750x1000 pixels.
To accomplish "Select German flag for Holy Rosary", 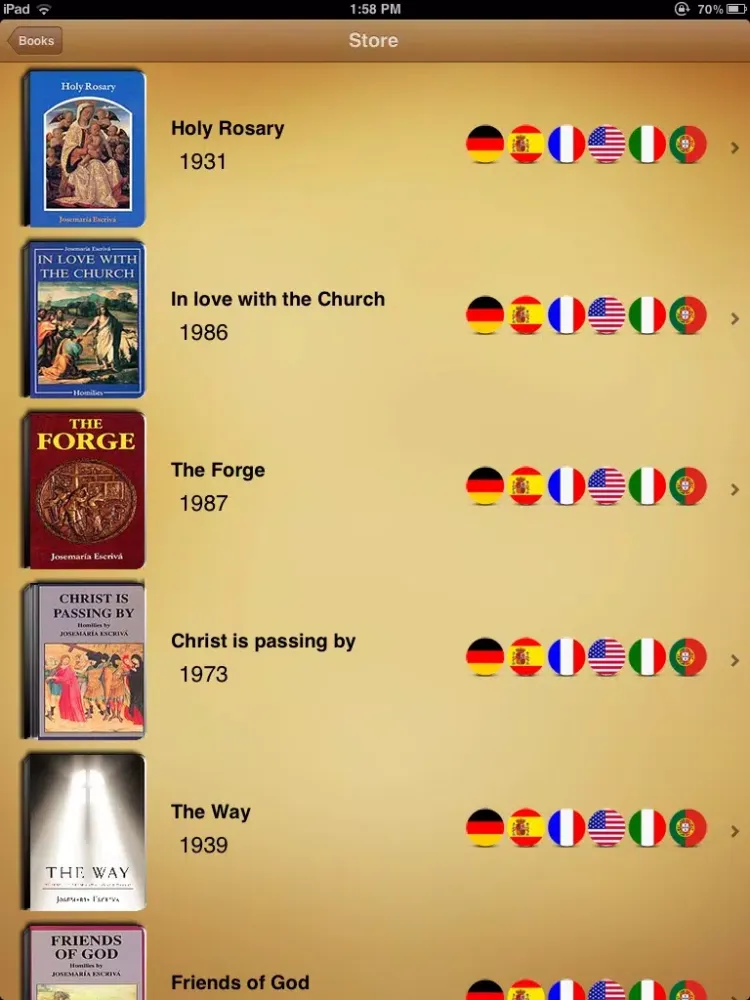I will tap(485, 144).
